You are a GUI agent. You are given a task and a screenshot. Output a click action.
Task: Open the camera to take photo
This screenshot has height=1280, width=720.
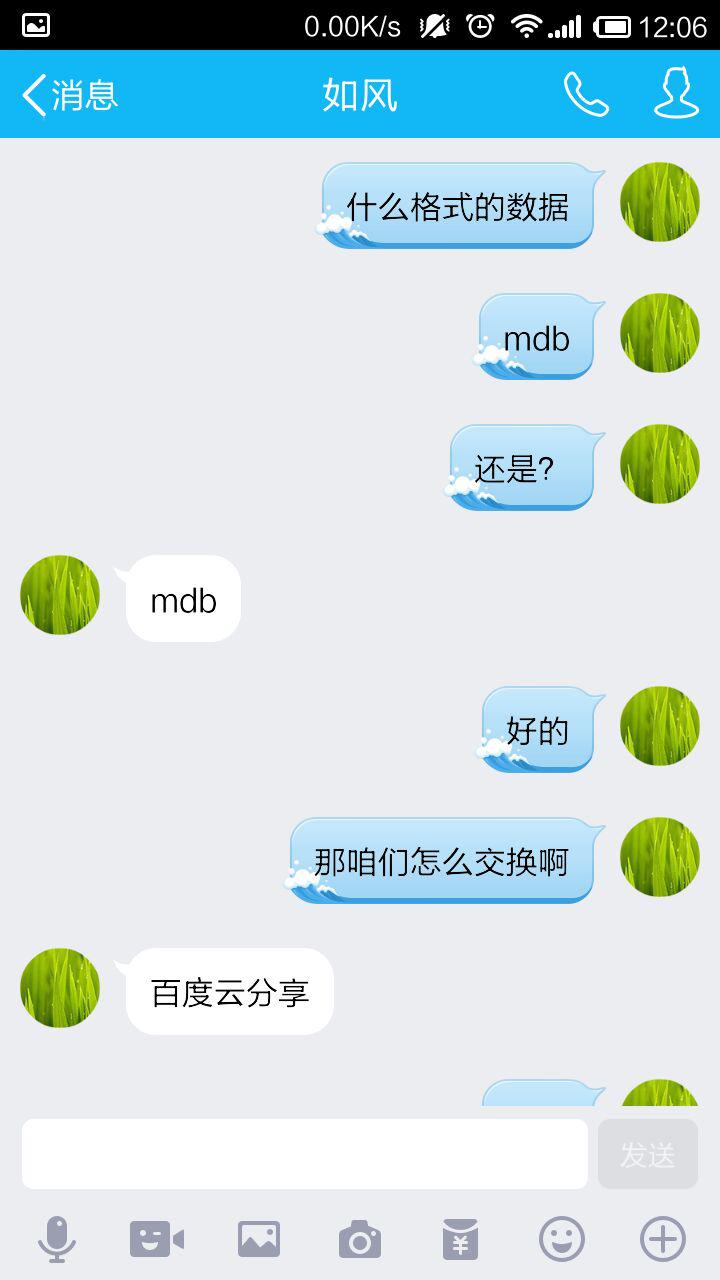coord(360,1240)
